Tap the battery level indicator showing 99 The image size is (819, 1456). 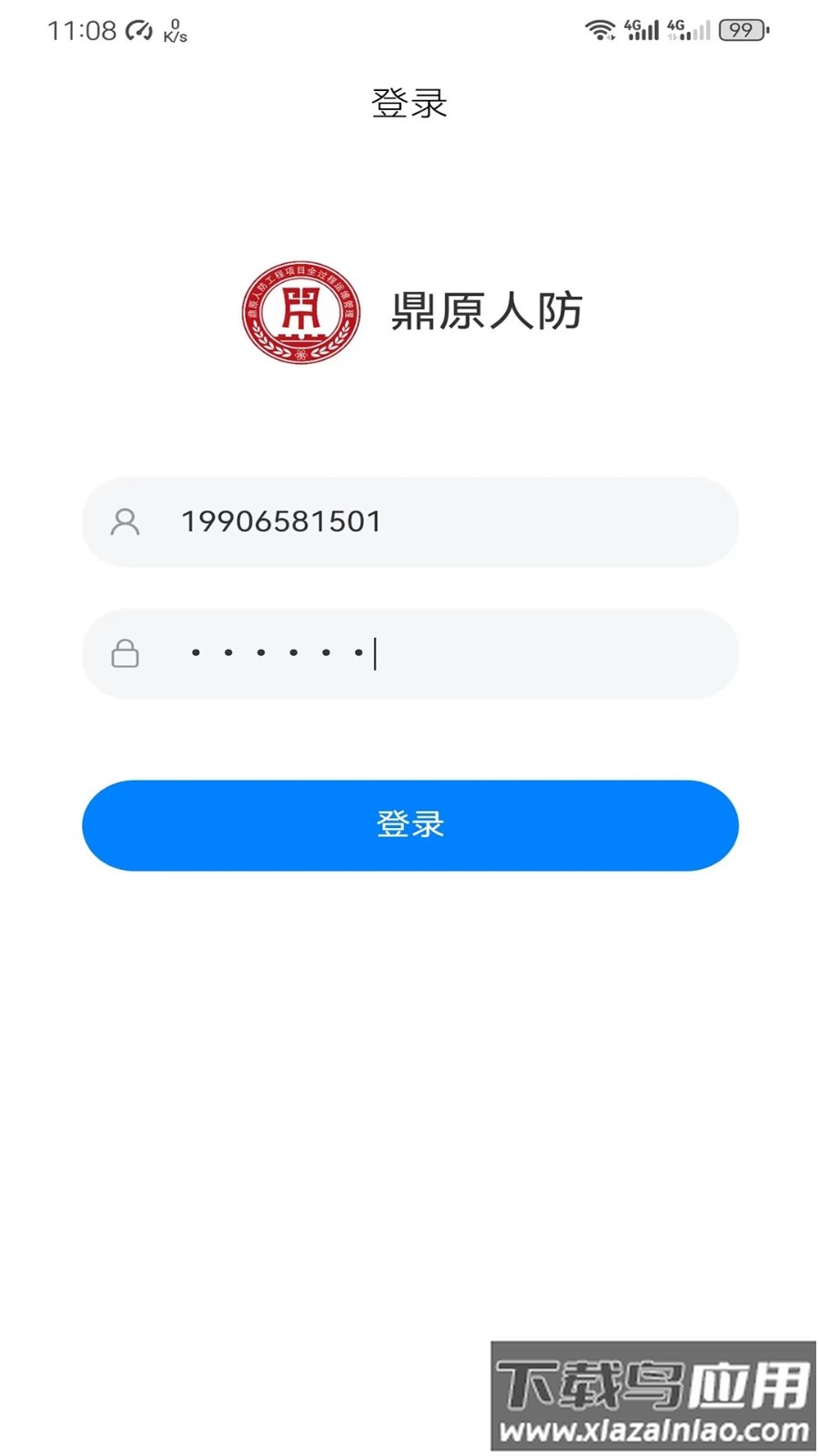tap(742, 30)
